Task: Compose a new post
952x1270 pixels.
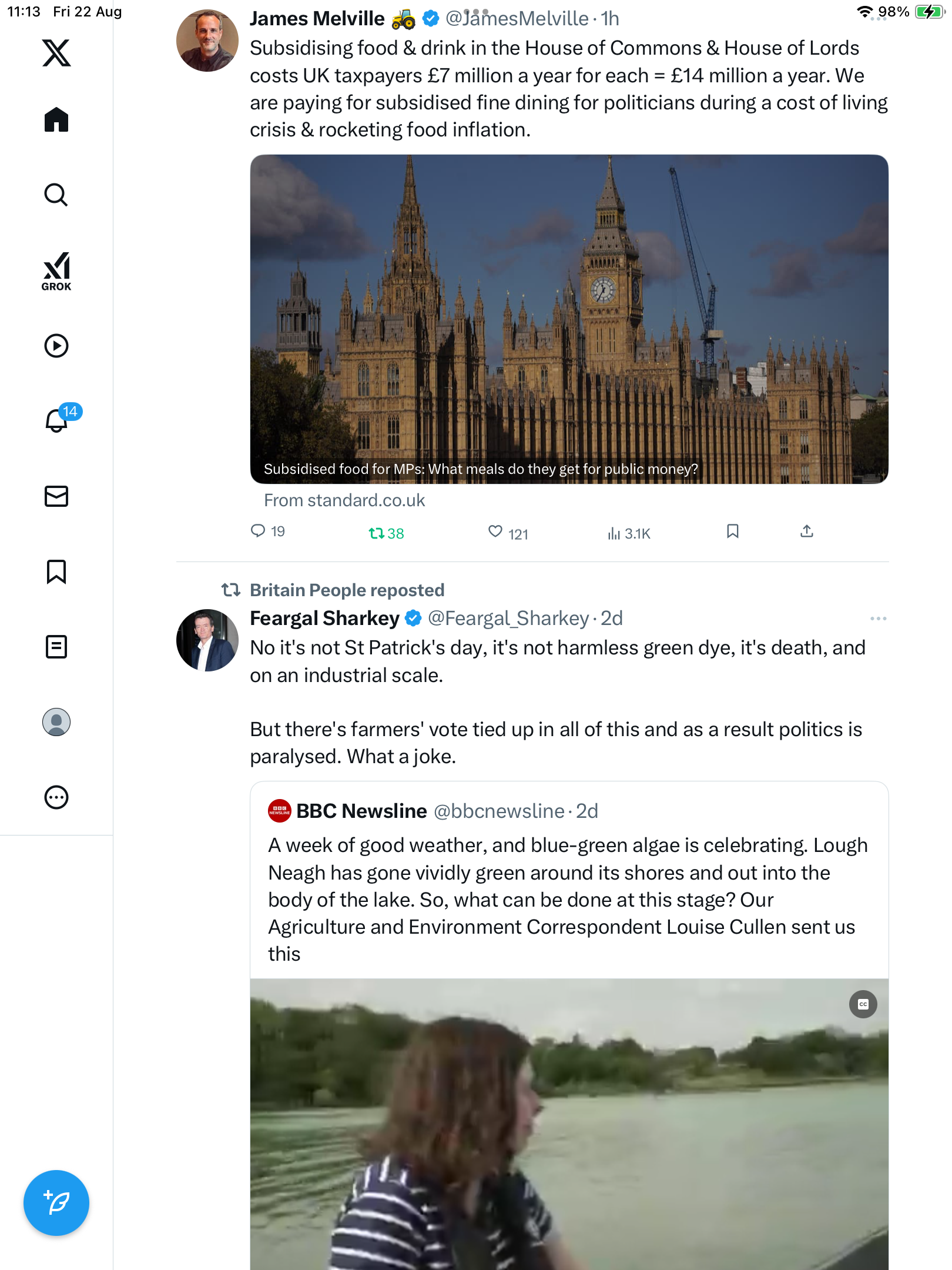Action: [x=56, y=1203]
